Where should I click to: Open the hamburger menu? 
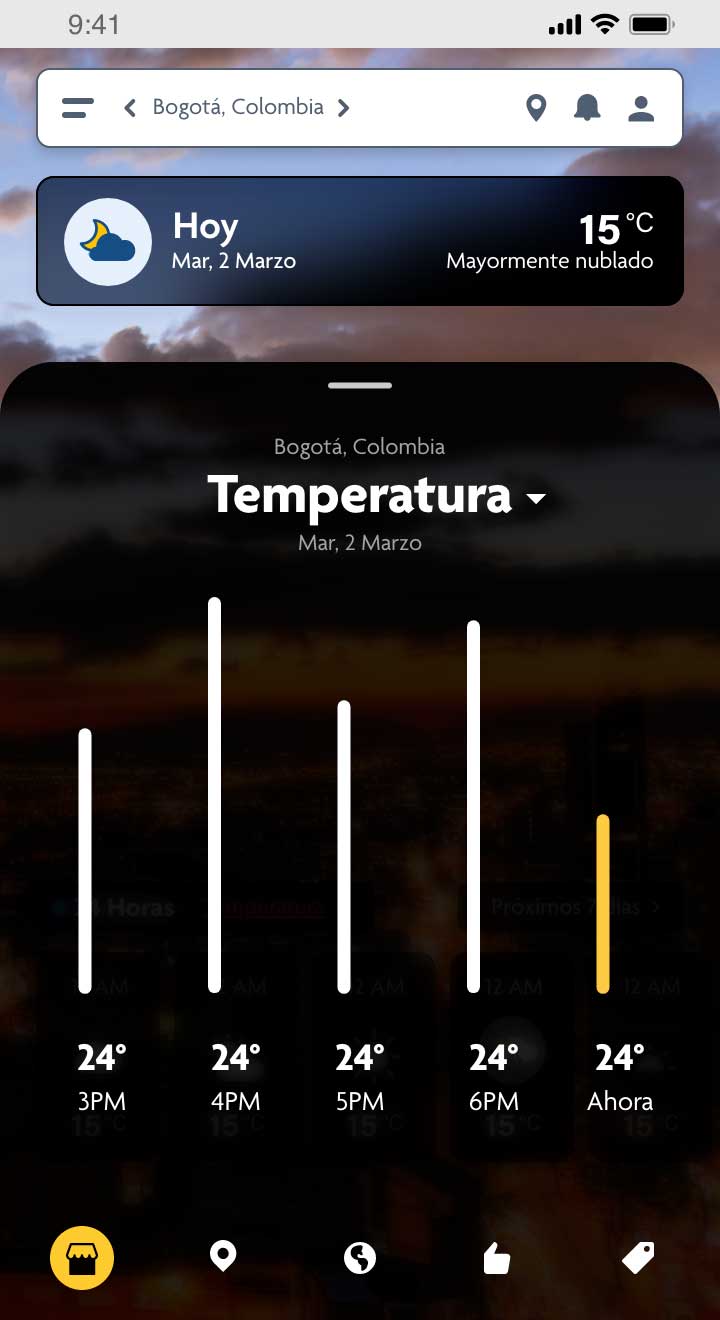point(78,108)
